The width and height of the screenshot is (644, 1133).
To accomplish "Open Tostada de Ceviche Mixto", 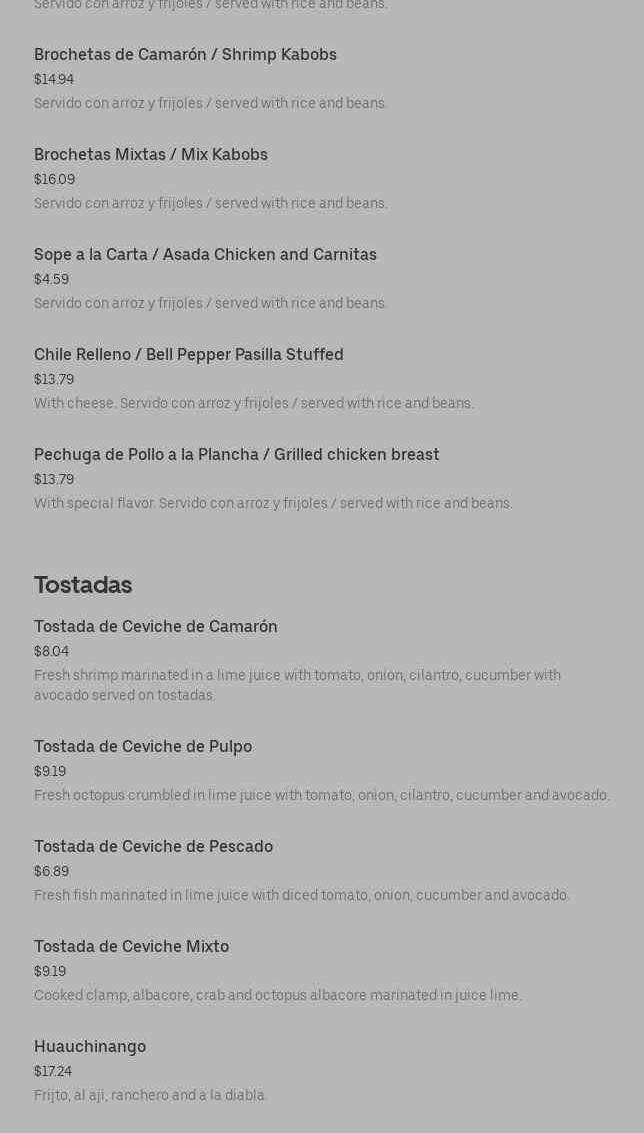I will tap(131, 947).
